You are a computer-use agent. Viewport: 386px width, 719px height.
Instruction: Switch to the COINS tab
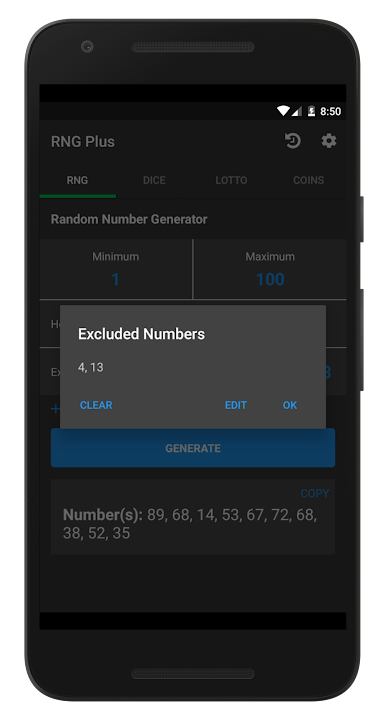[x=308, y=180]
